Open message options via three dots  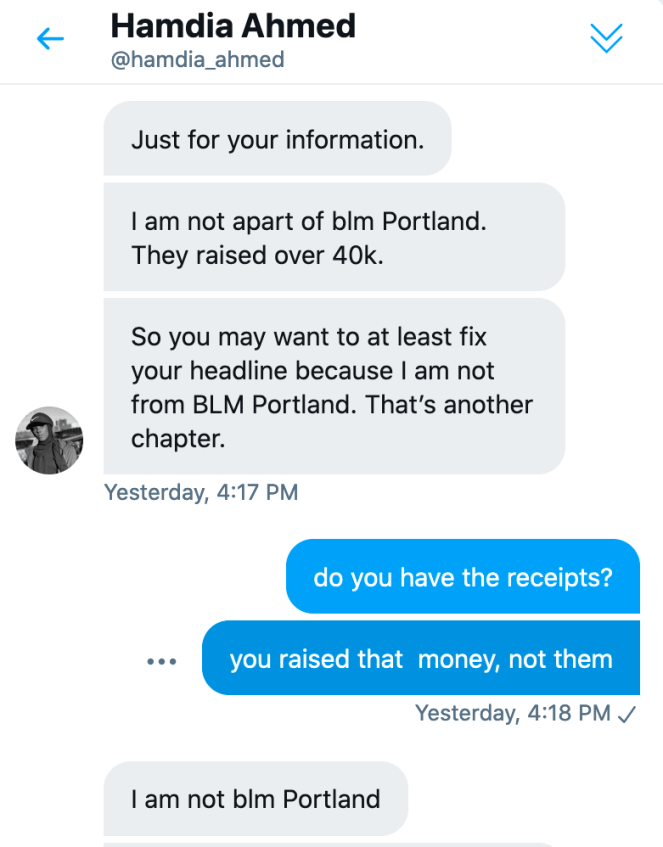(162, 661)
